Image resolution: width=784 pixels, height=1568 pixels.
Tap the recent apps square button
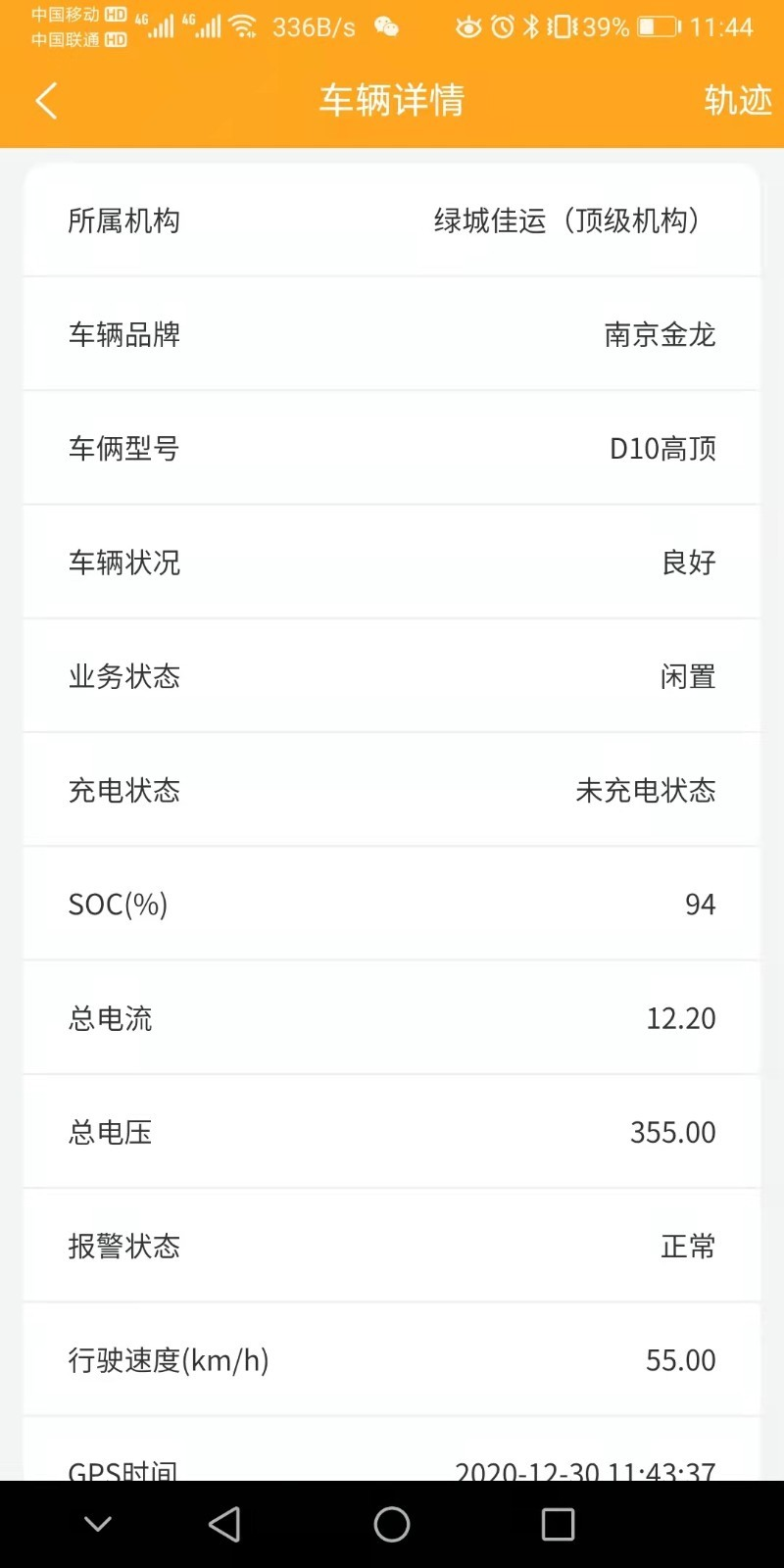[x=558, y=1525]
